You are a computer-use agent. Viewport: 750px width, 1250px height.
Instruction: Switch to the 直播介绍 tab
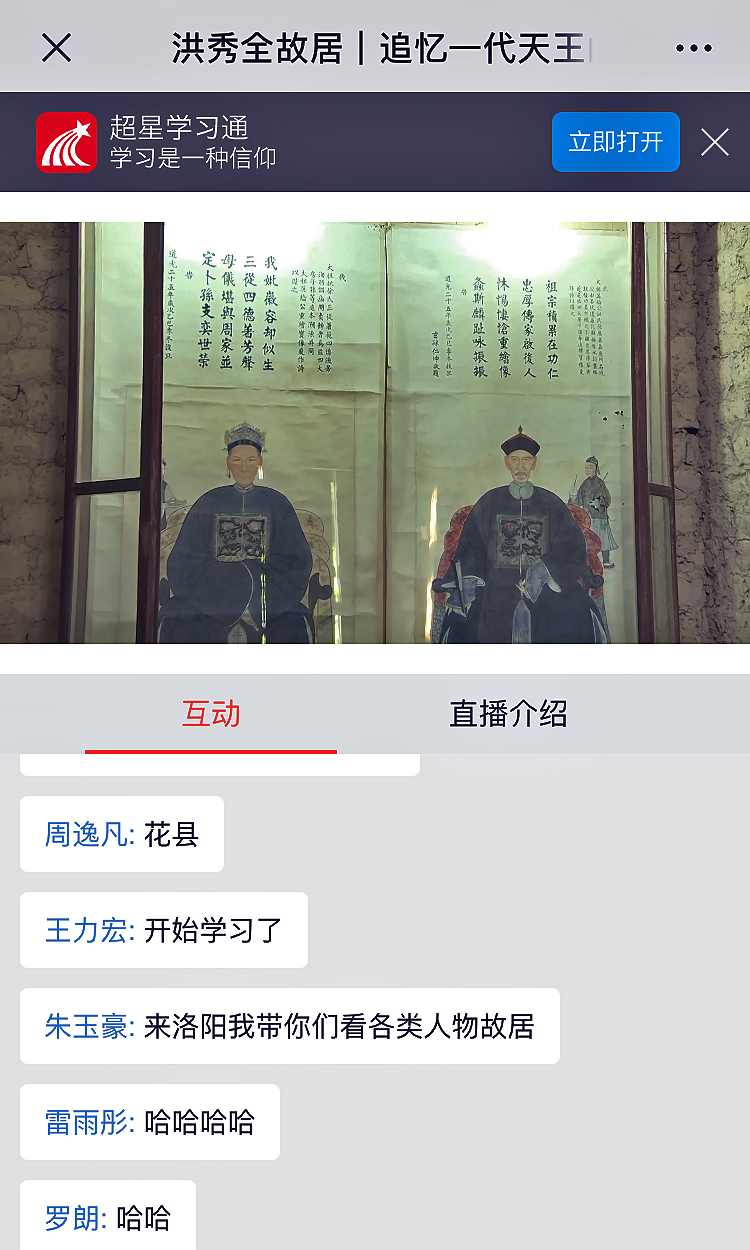(x=508, y=714)
